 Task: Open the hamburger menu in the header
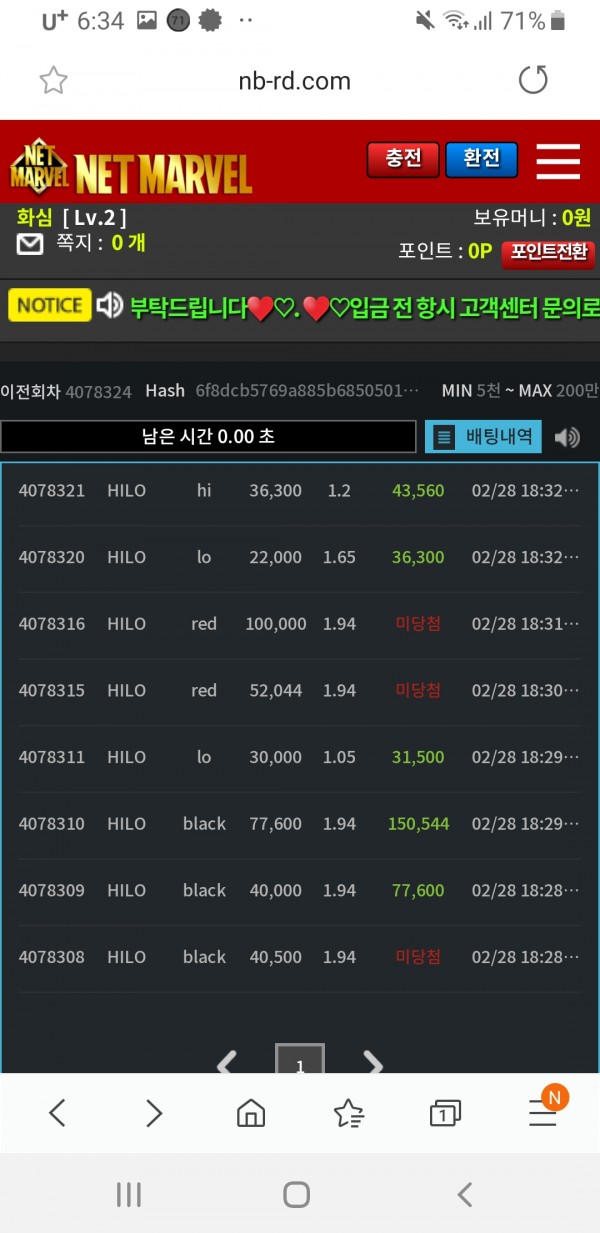tap(557, 161)
